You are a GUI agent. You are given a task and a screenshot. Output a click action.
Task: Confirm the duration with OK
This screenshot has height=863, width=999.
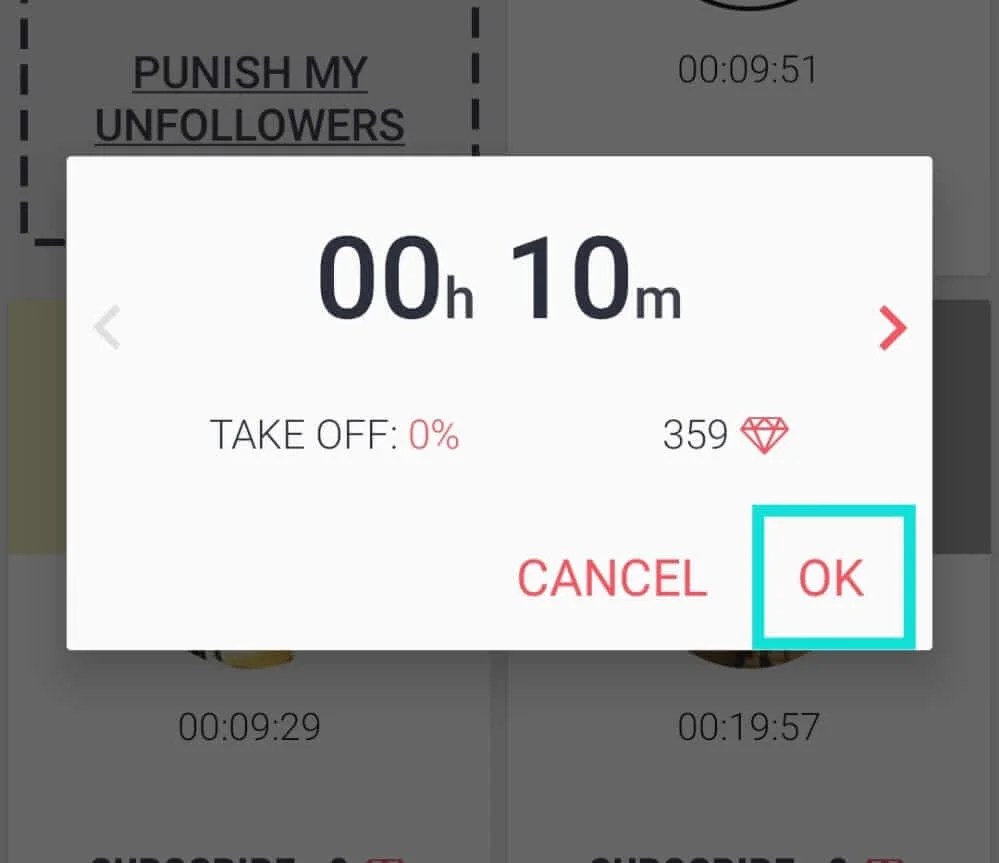point(831,577)
